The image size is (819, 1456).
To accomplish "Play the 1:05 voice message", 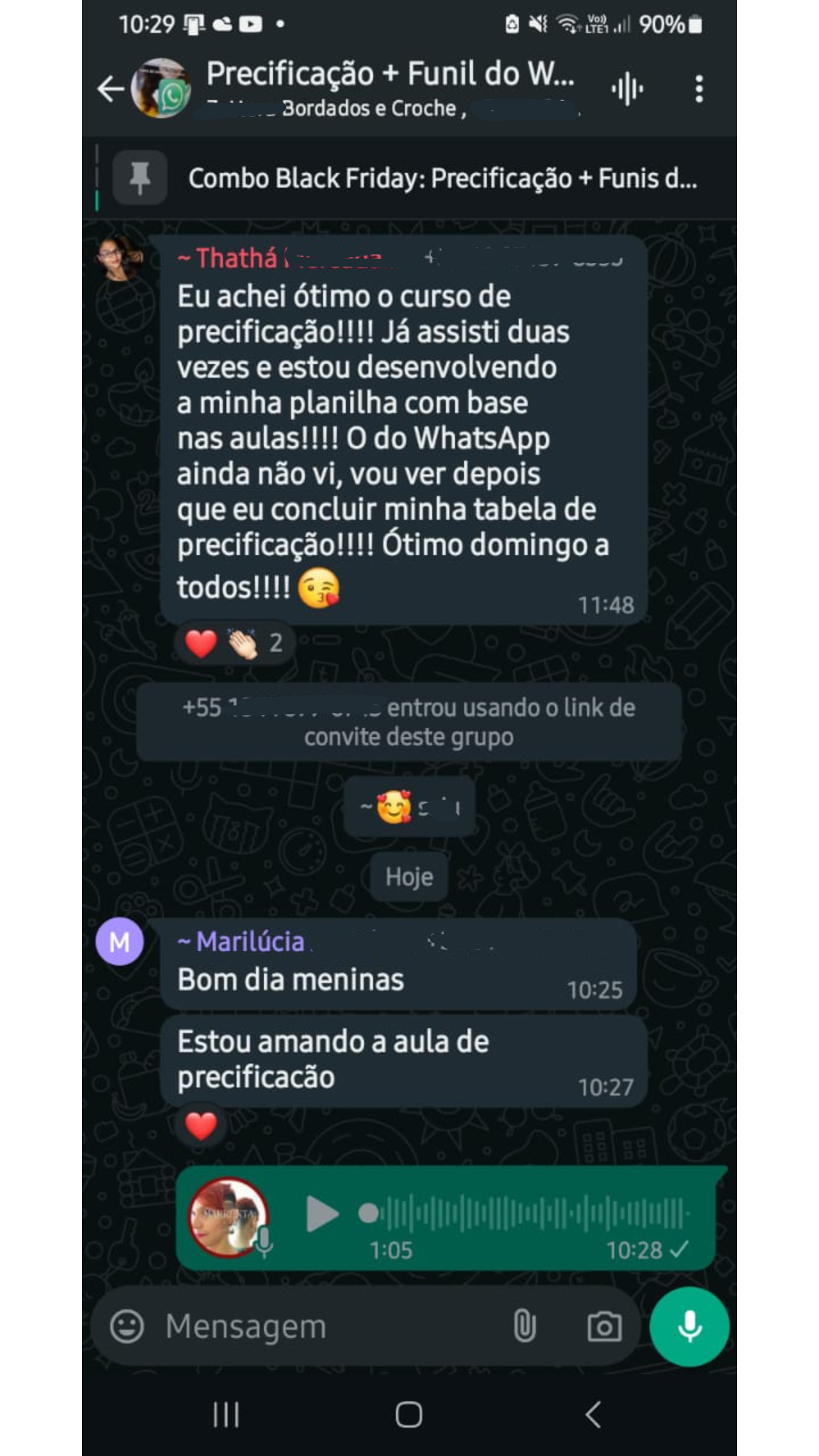I will (x=322, y=1214).
